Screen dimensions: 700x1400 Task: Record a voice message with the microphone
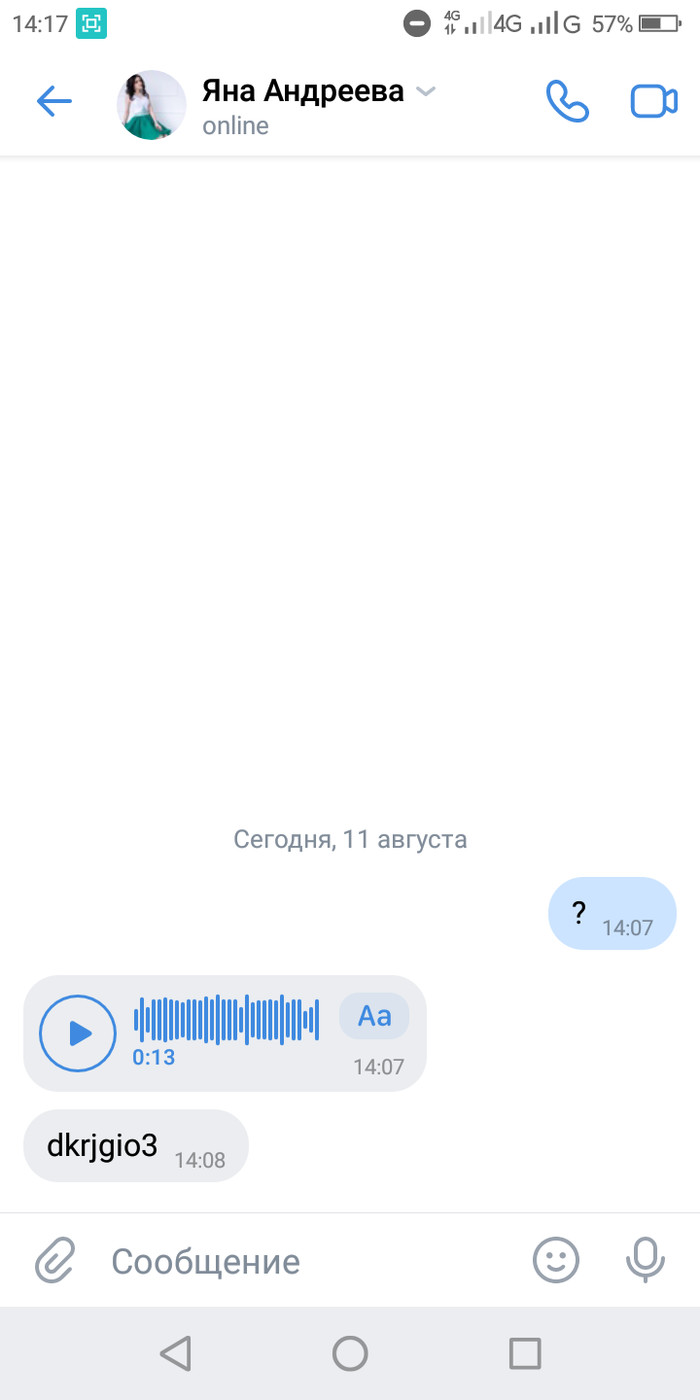pyautogui.click(x=645, y=1260)
